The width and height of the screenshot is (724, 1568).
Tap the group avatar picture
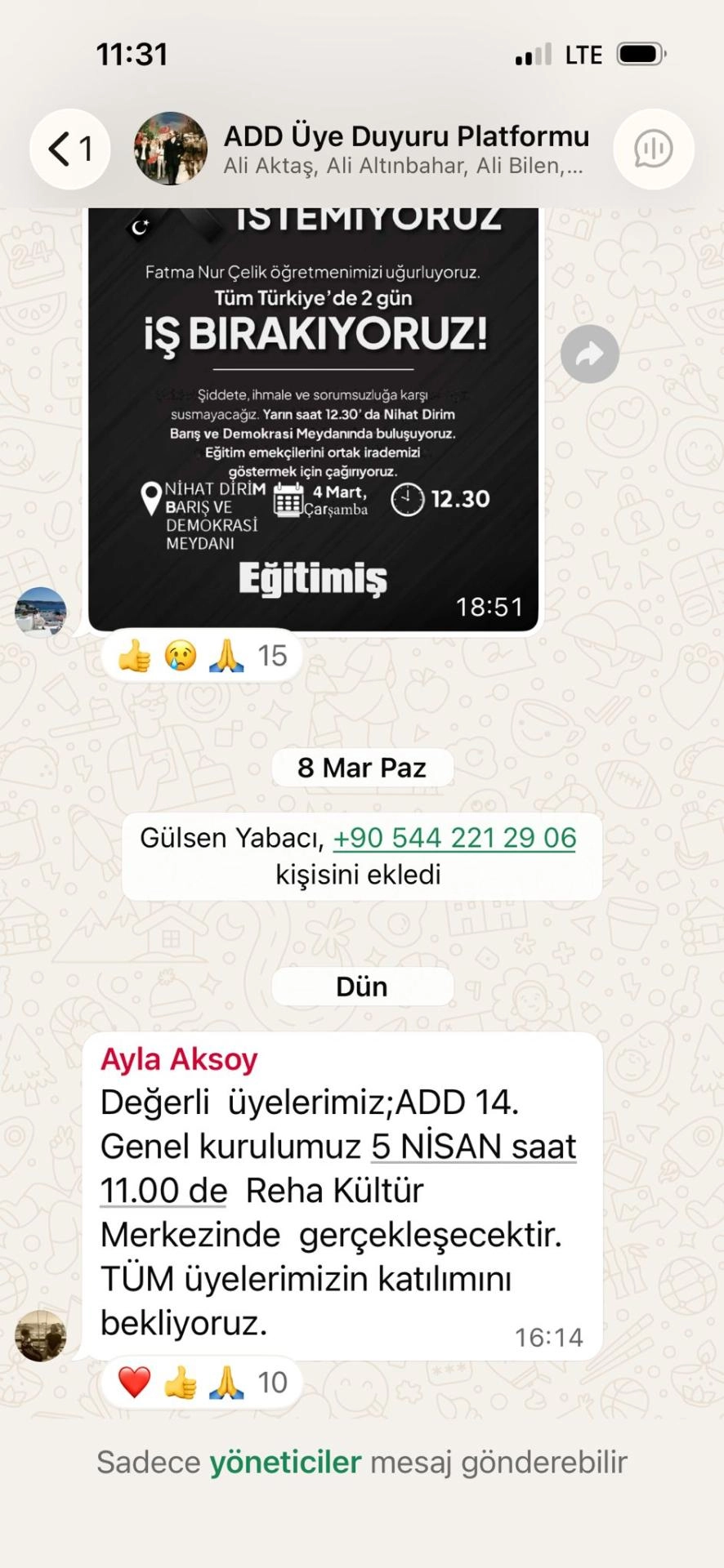171,149
